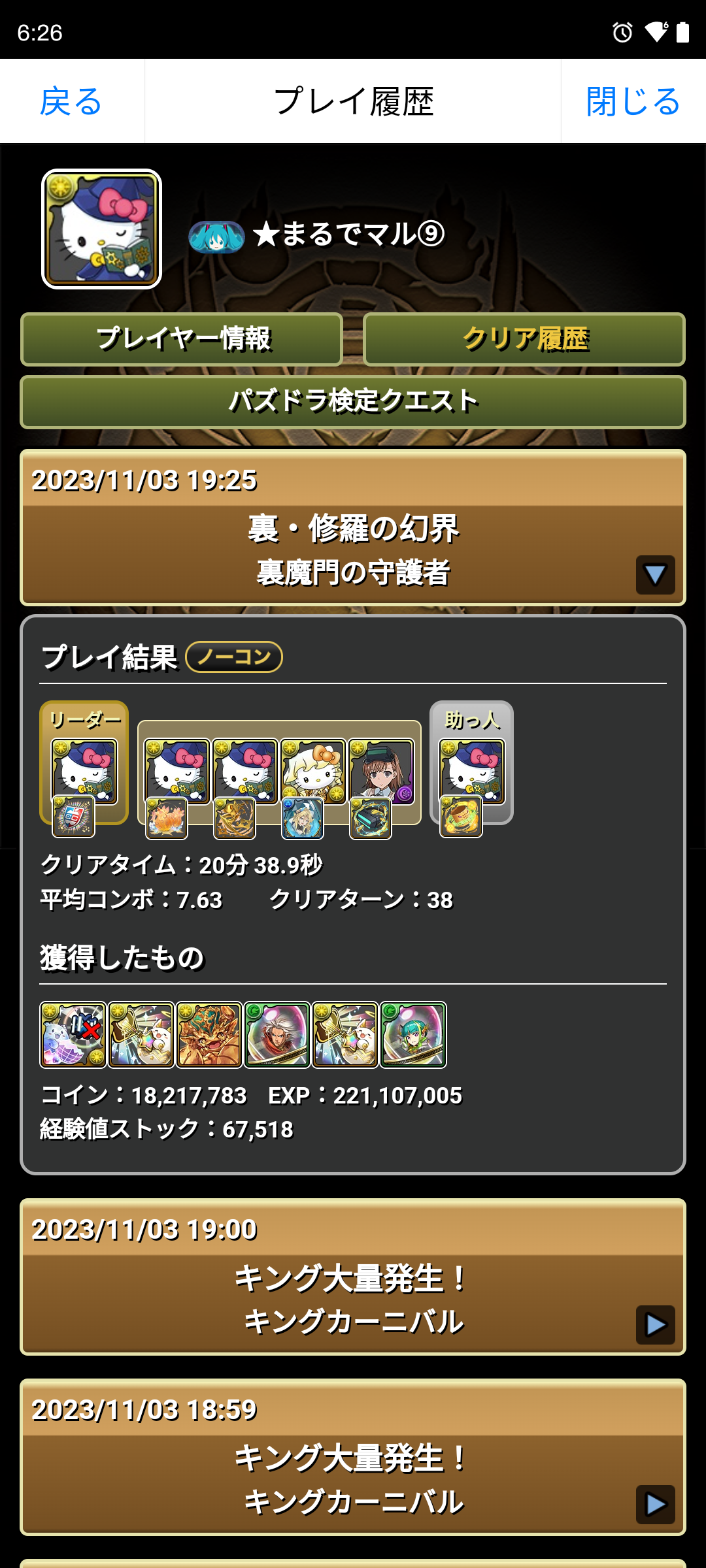Expand the 2023/11/03 18:59 キングカーニバル entry

[x=655, y=1504]
